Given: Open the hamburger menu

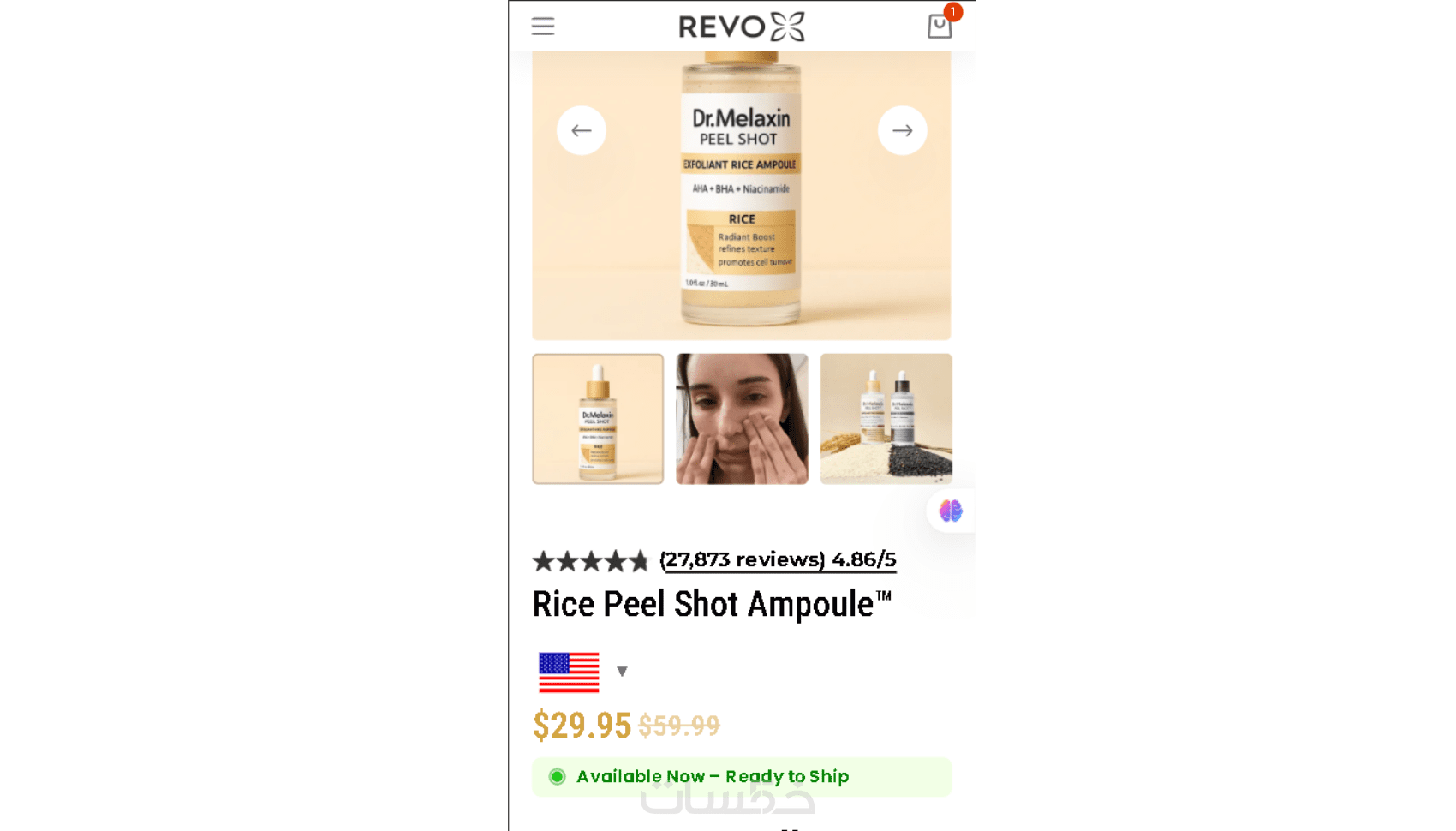Looking at the screenshot, I should pos(543,27).
